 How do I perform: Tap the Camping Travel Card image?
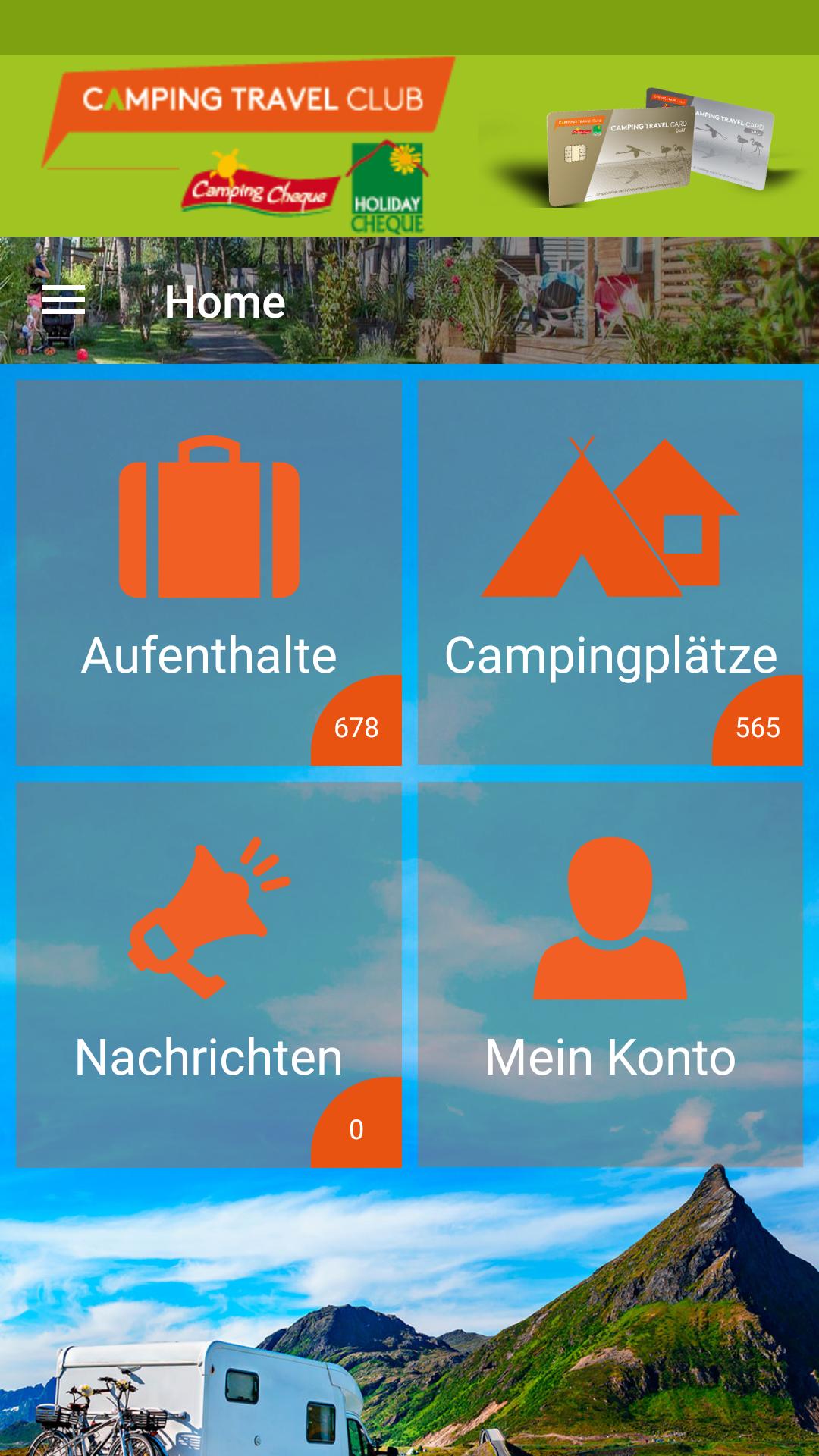[x=660, y=152]
